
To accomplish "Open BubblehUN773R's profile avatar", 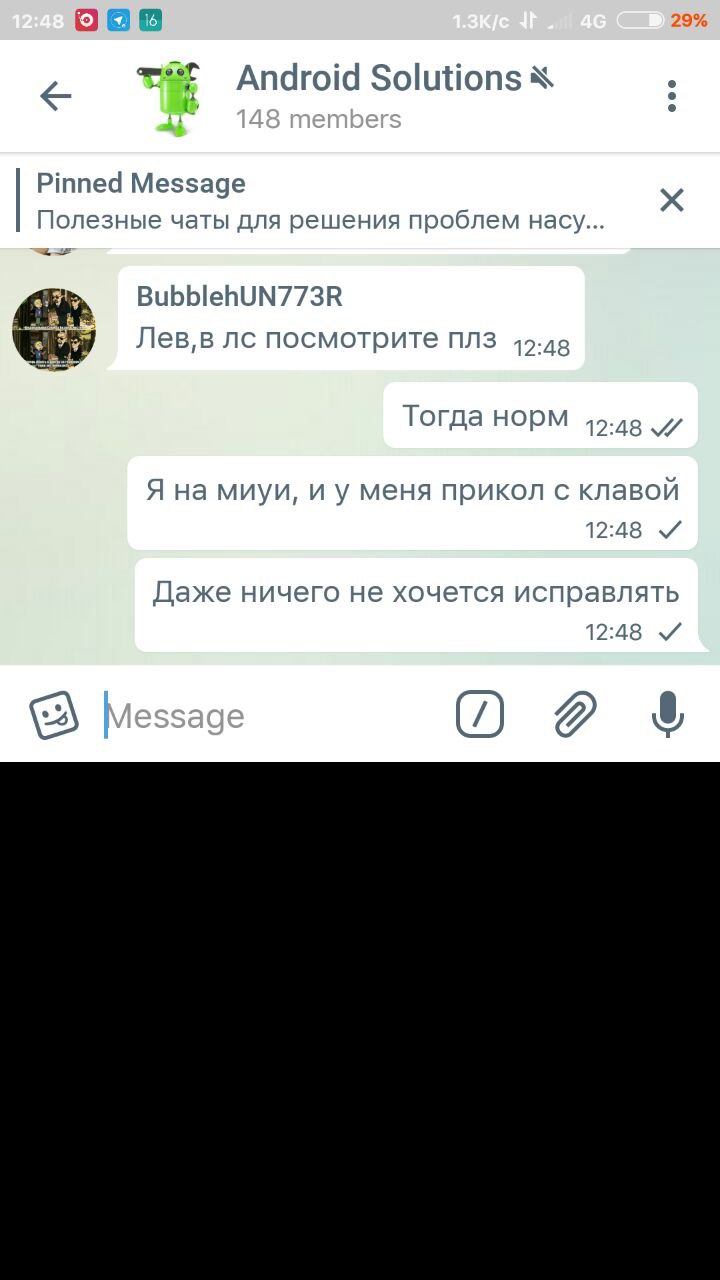I will pos(54,331).
